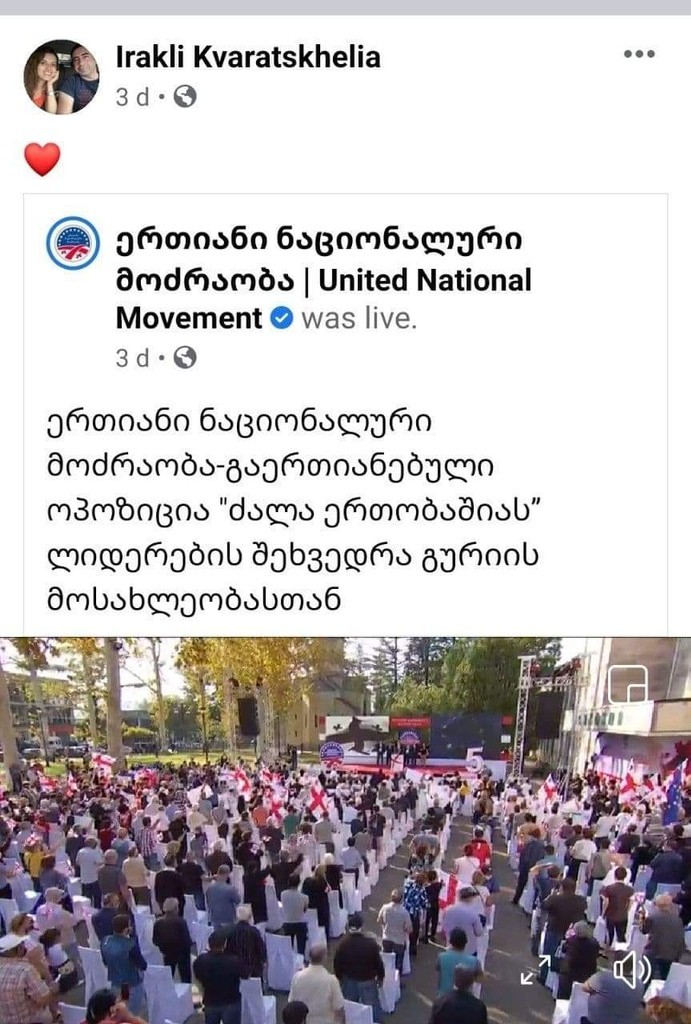Open United National Movement page logo

(73, 243)
